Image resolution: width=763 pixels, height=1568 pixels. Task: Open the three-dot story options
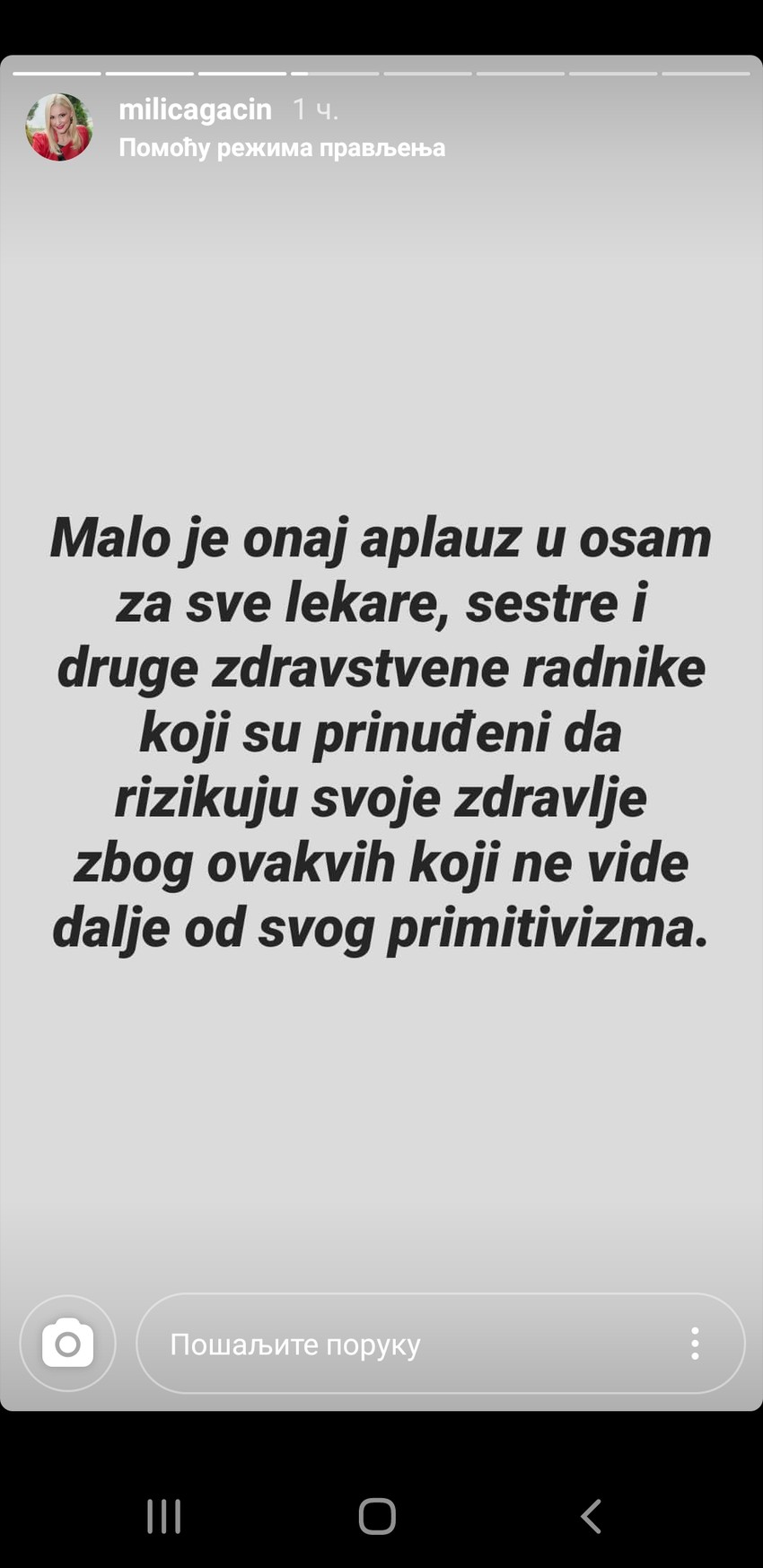(x=695, y=1344)
